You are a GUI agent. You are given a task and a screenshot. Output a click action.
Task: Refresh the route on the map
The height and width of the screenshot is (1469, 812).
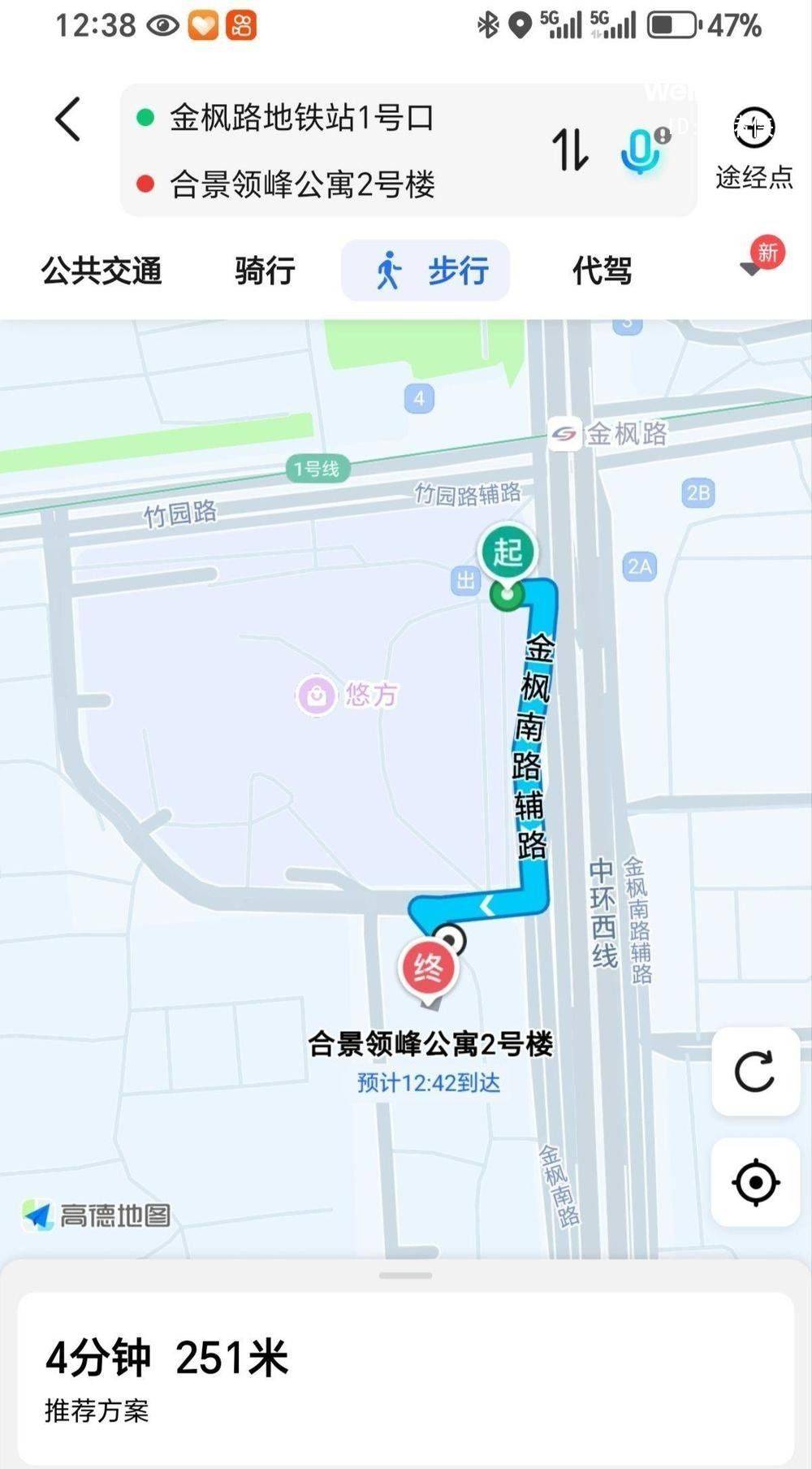tap(755, 1071)
